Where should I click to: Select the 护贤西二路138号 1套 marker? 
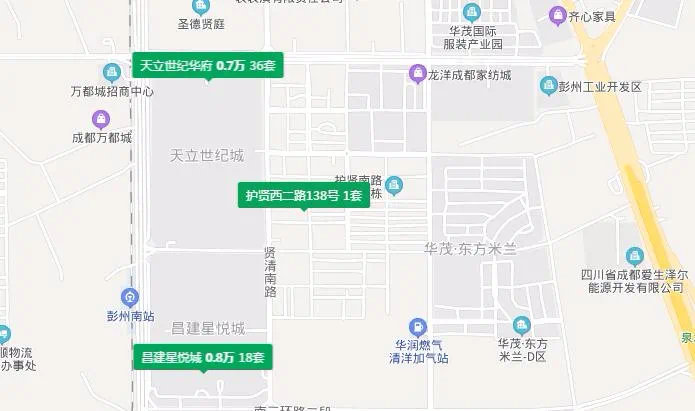click(x=303, y=195)
